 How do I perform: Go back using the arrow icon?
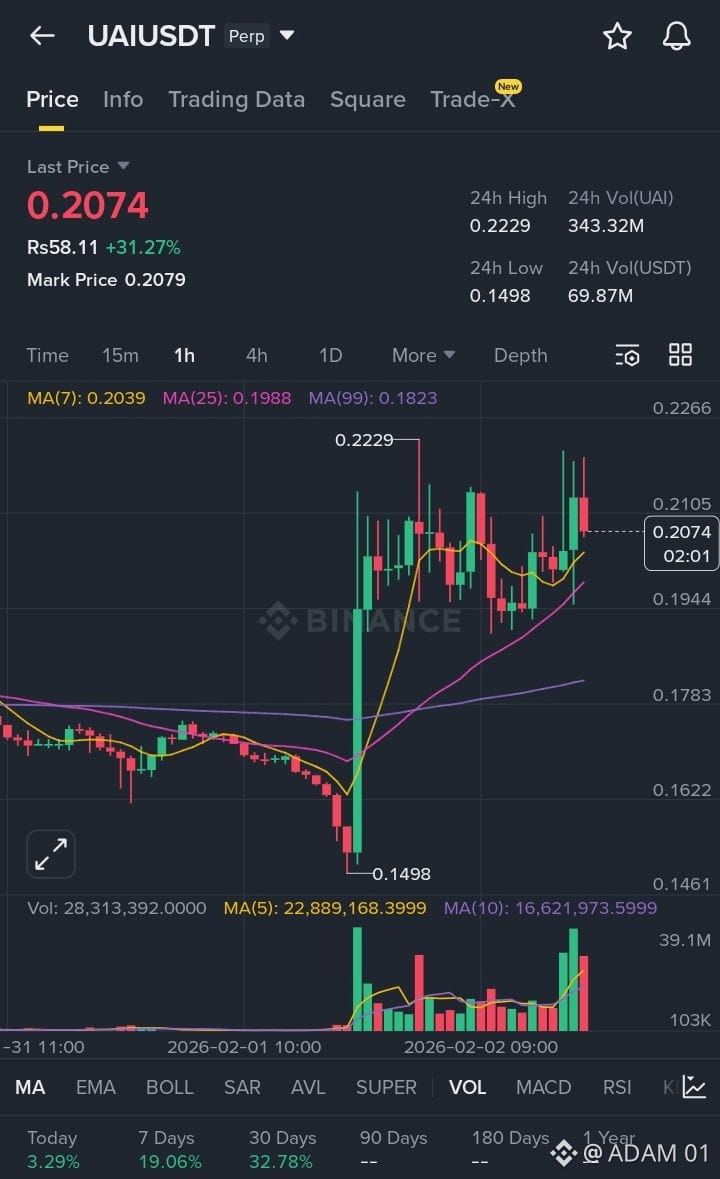[42, 36]
